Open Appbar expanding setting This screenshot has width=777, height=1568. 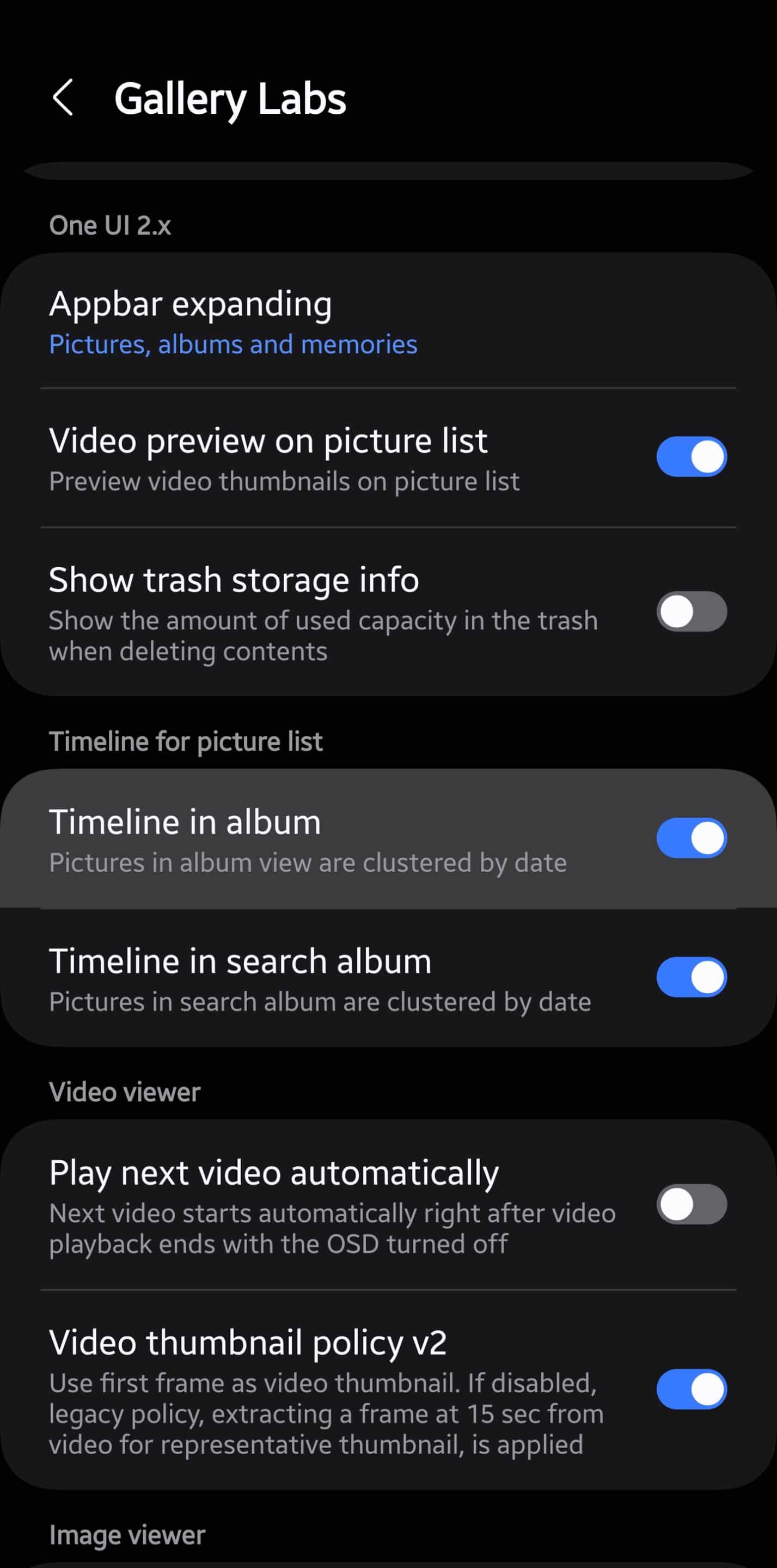(x=389, y=321)
